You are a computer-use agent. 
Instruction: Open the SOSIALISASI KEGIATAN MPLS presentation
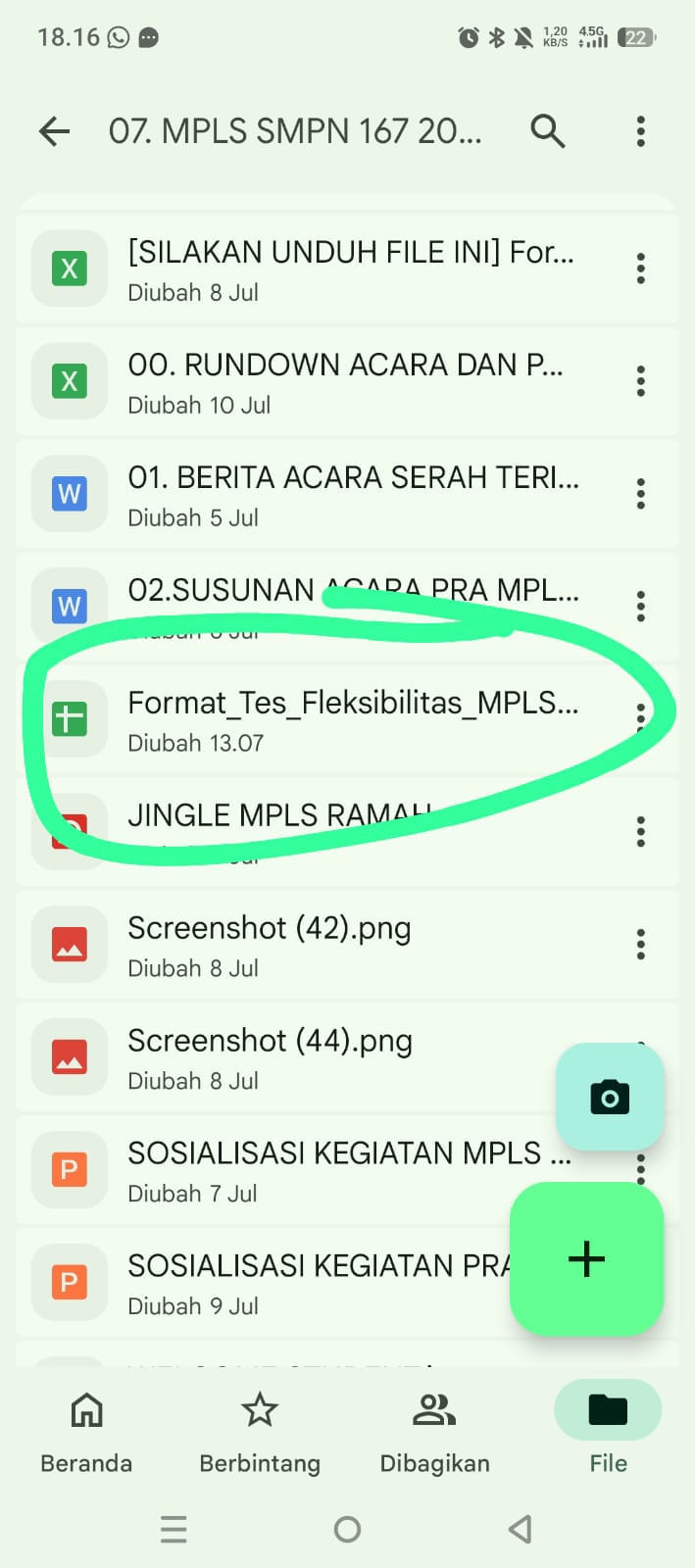coord(347,1170)
